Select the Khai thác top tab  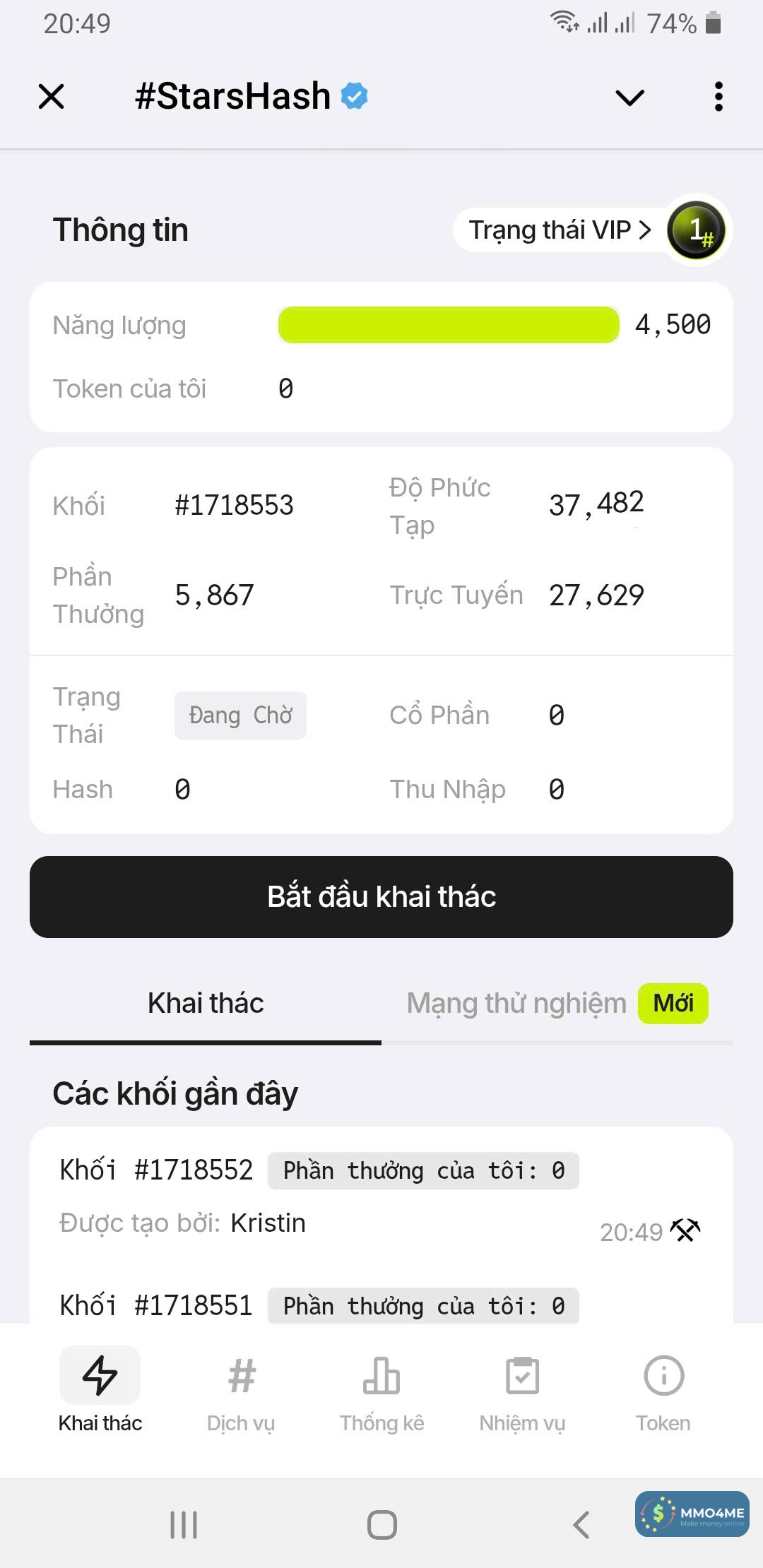click(x=206, y=1004)
